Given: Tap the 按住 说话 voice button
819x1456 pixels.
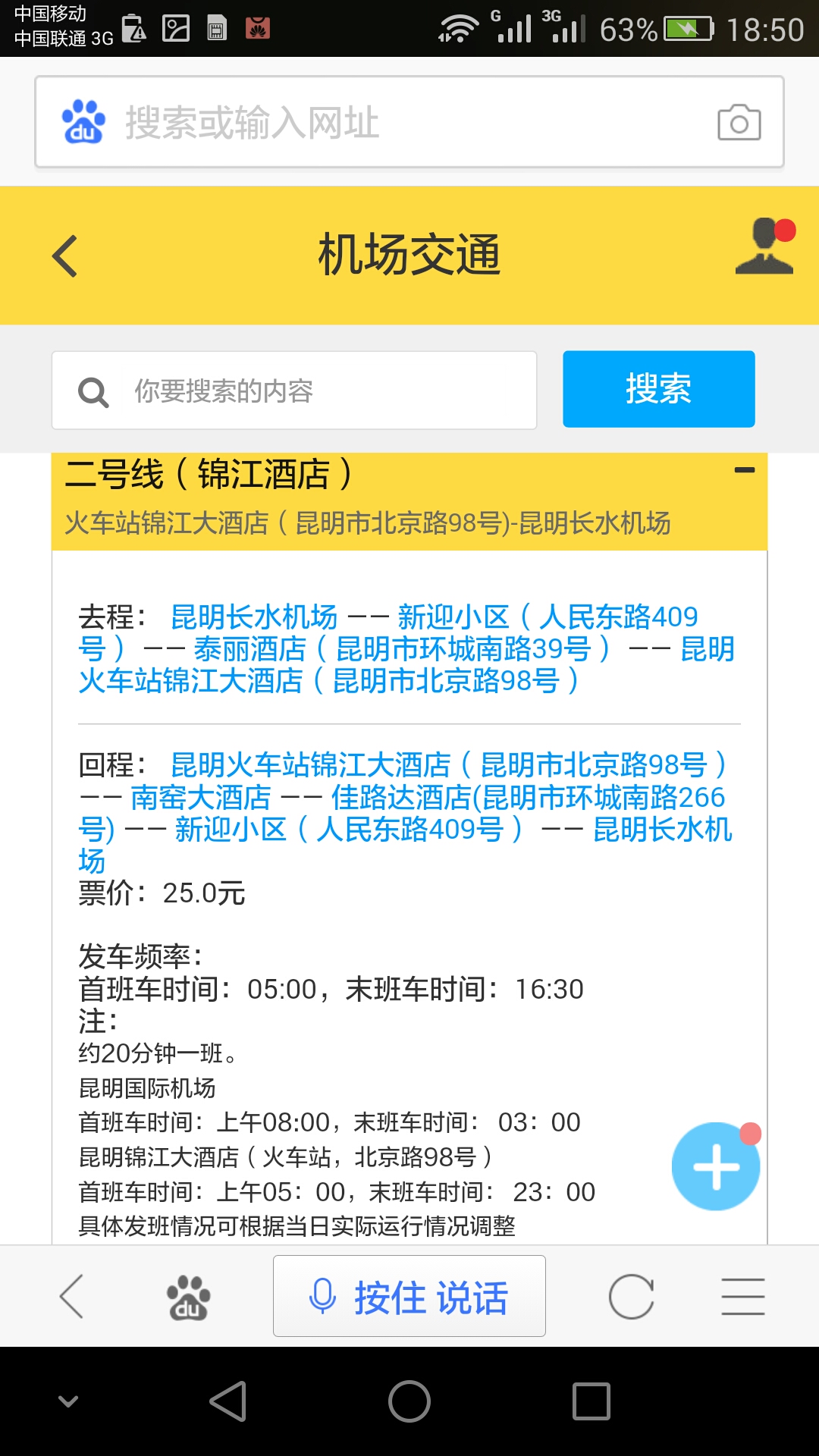Looking at the screenshot, I should point(409,1296).
